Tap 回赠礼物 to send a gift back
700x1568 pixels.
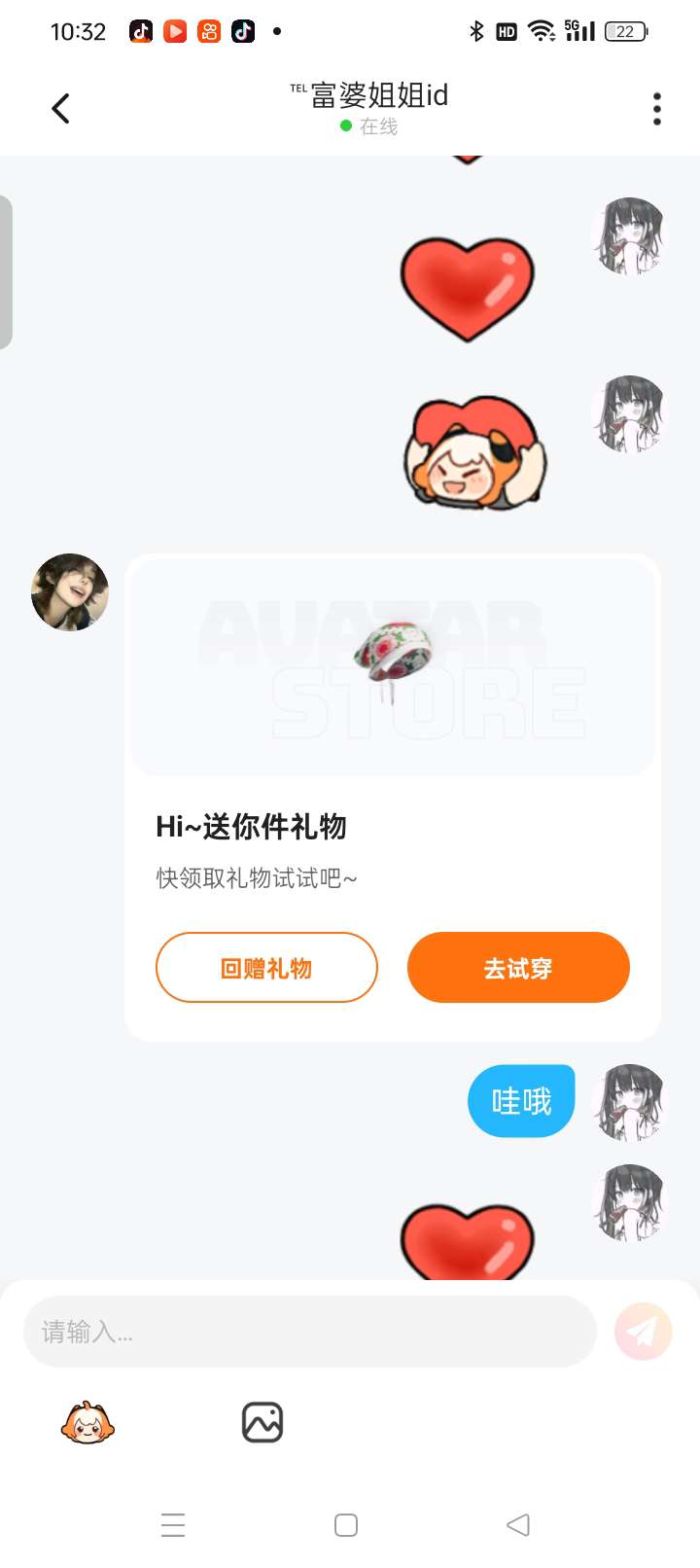coord(266,968)
